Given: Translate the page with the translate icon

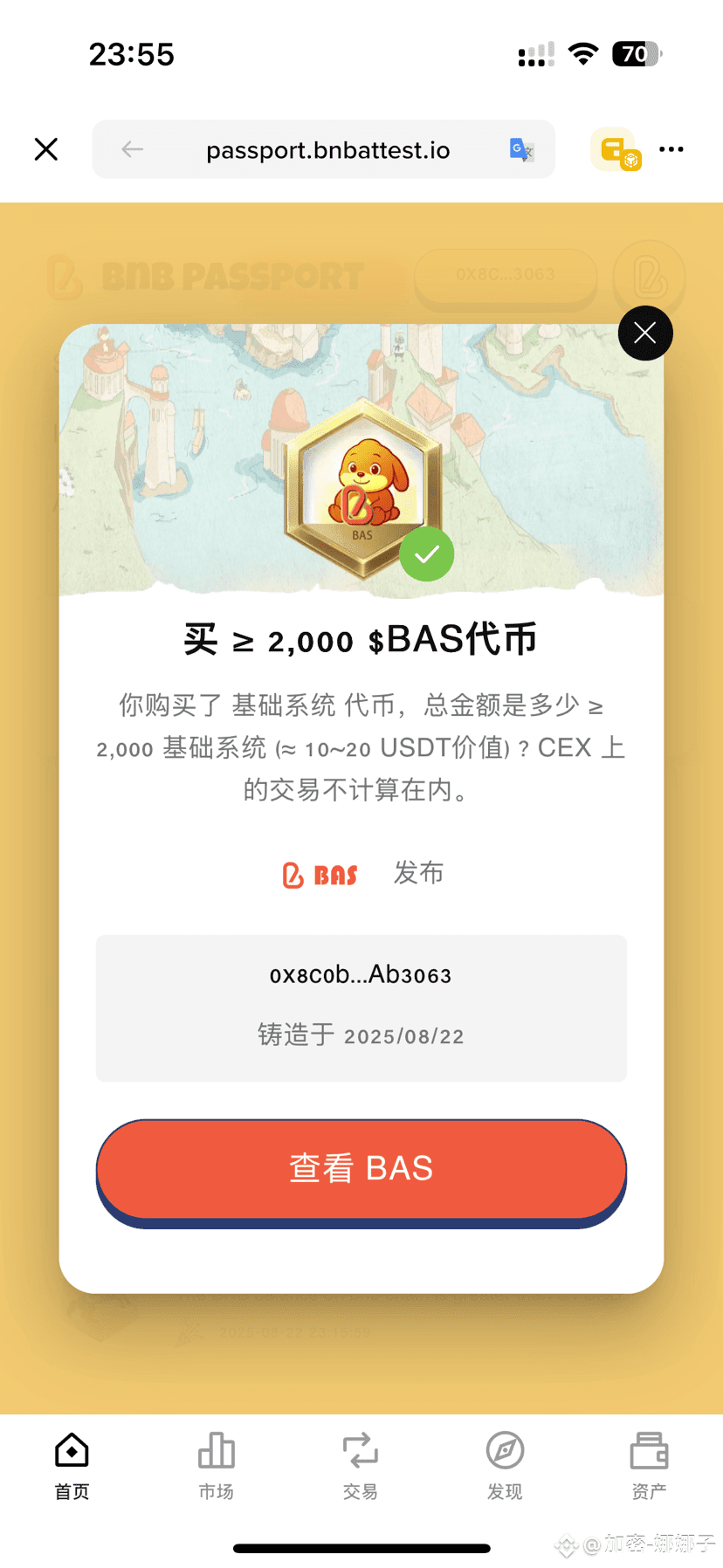Looking at the screenshot, I should coord(521,150).
